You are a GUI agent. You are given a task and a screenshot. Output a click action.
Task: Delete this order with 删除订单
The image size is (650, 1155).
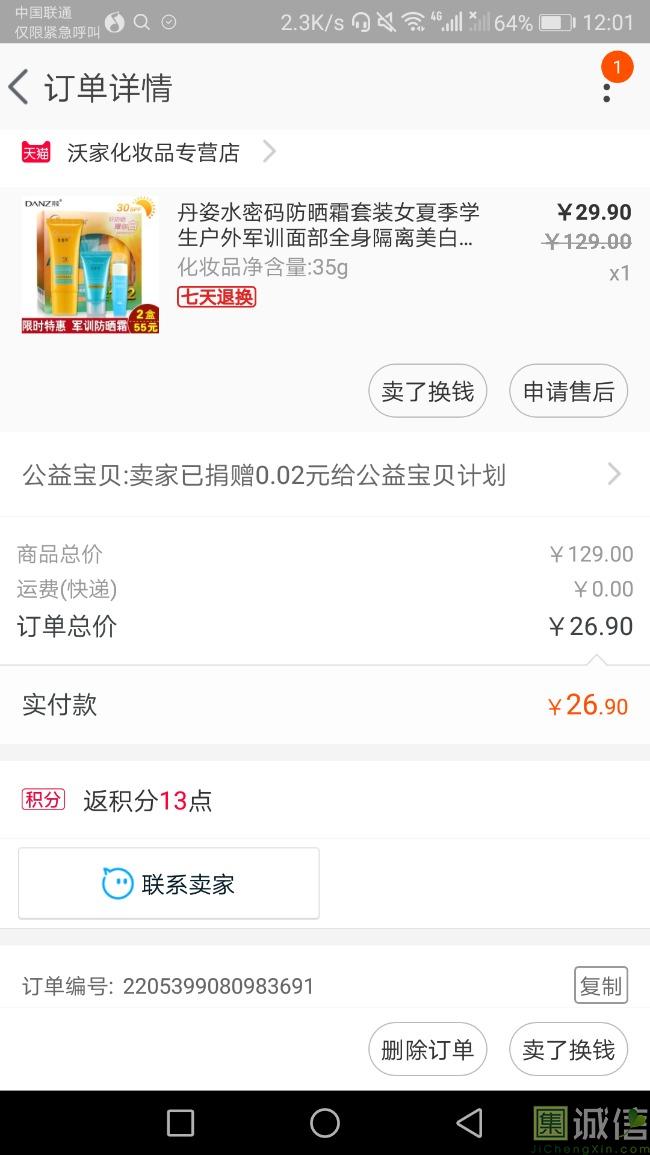pyautogui.click(x=427, y=1050)
